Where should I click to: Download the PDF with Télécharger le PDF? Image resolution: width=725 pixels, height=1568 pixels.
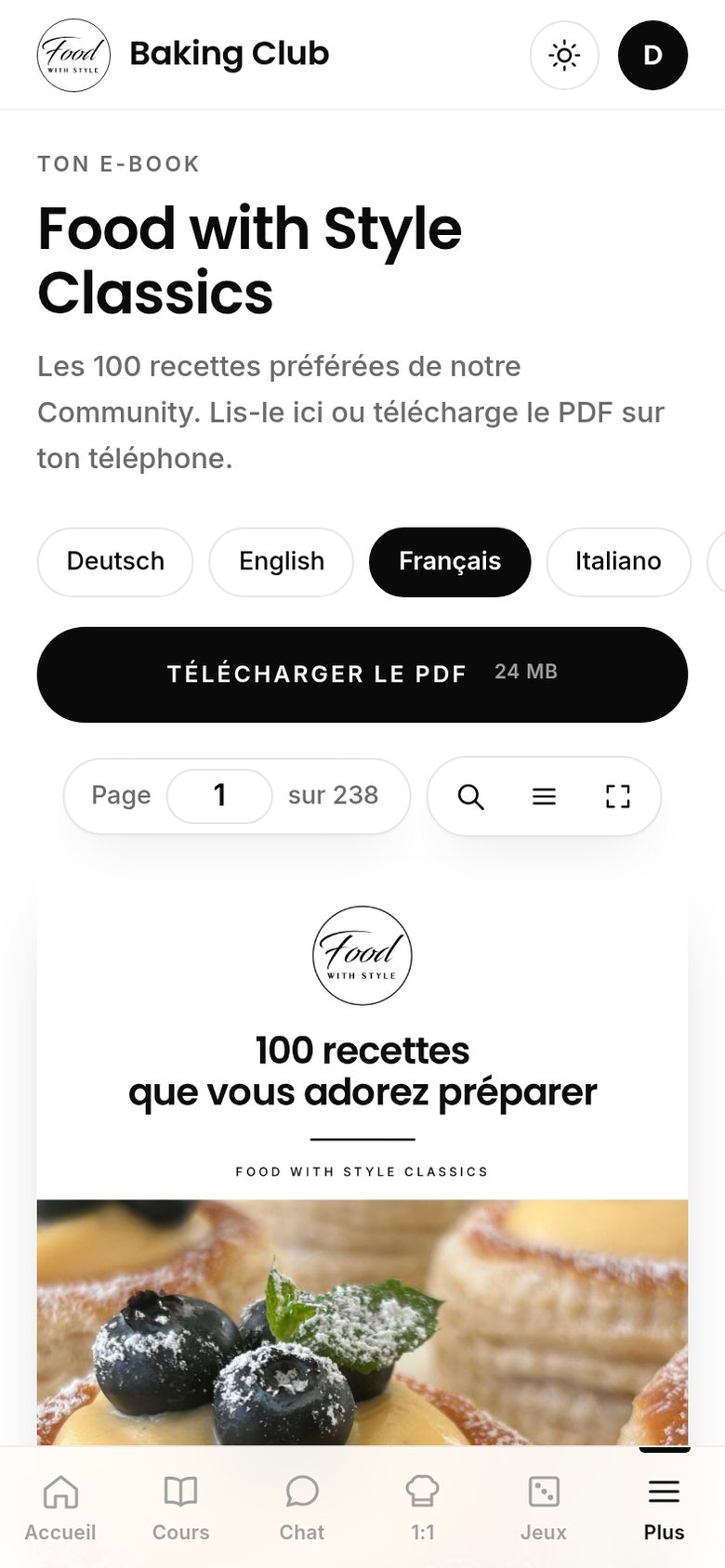(362, 674)
